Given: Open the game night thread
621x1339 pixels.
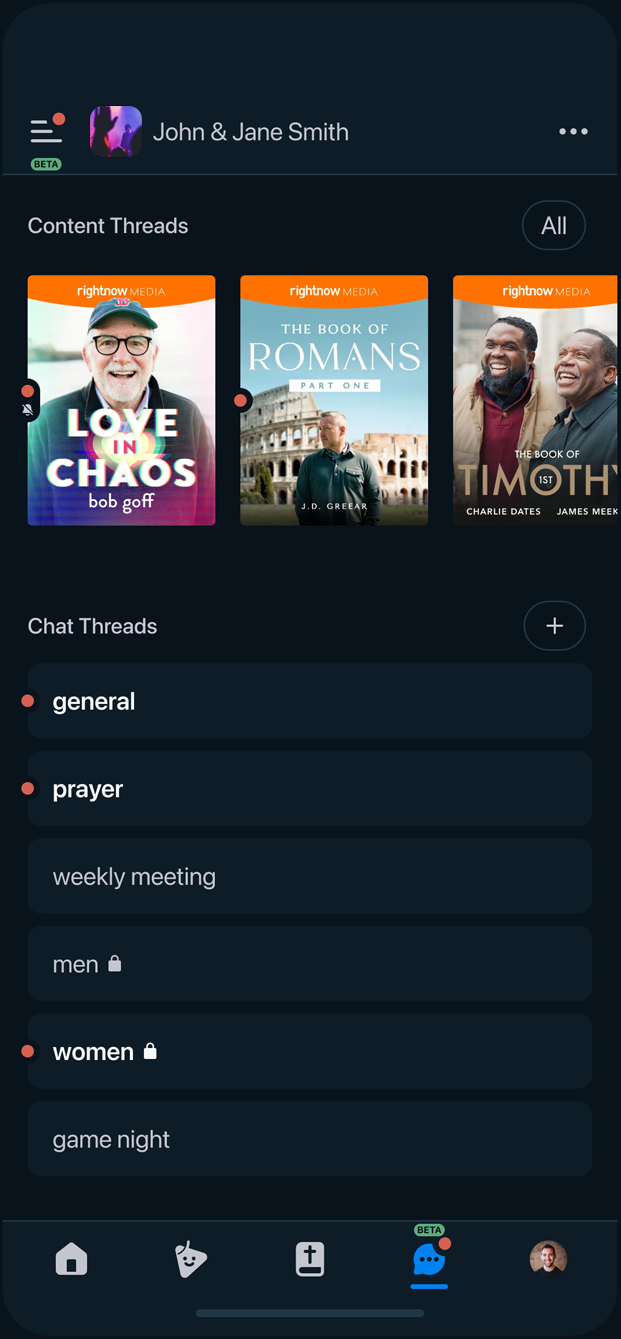Looking at the screenshot, I should click(309, 1139).
